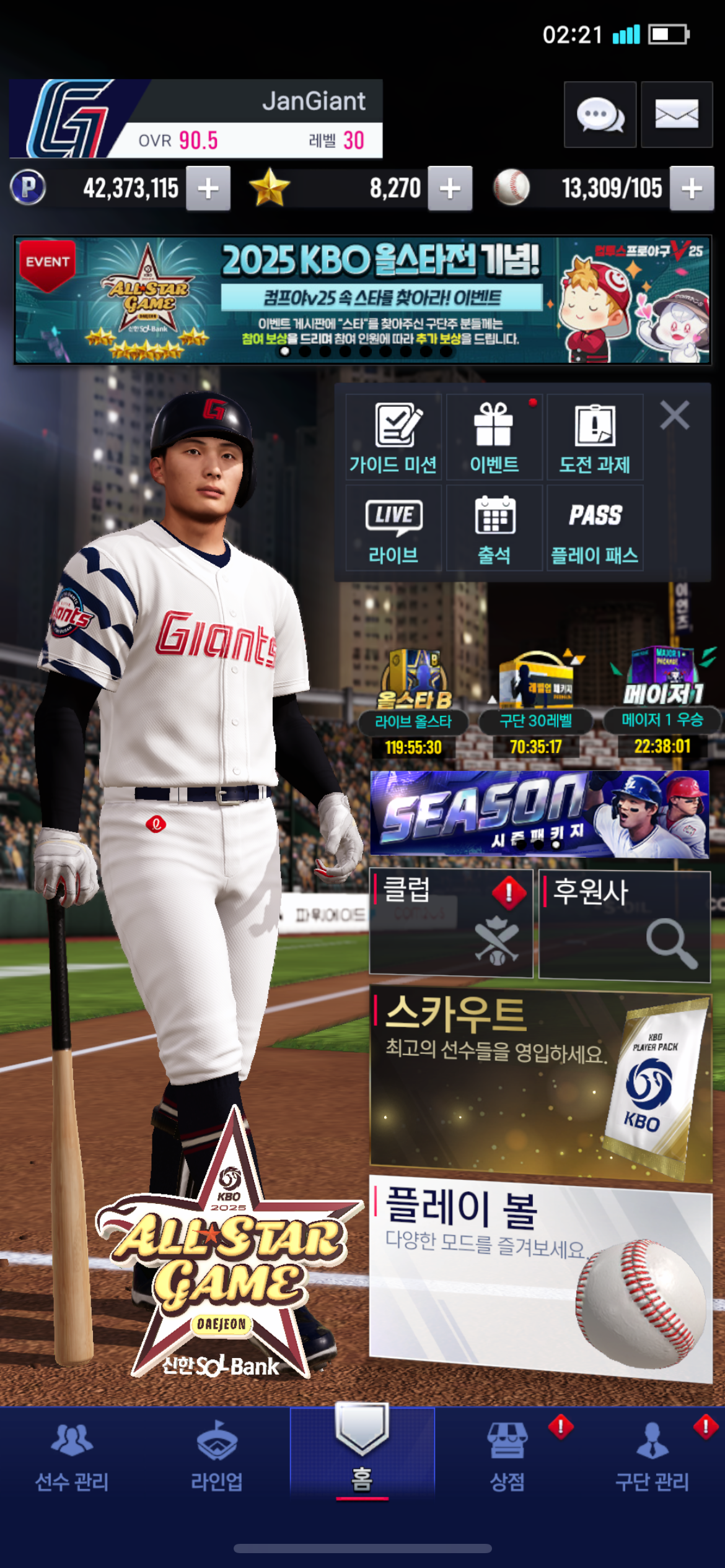Add more points with the plus button

click(208, 188)
